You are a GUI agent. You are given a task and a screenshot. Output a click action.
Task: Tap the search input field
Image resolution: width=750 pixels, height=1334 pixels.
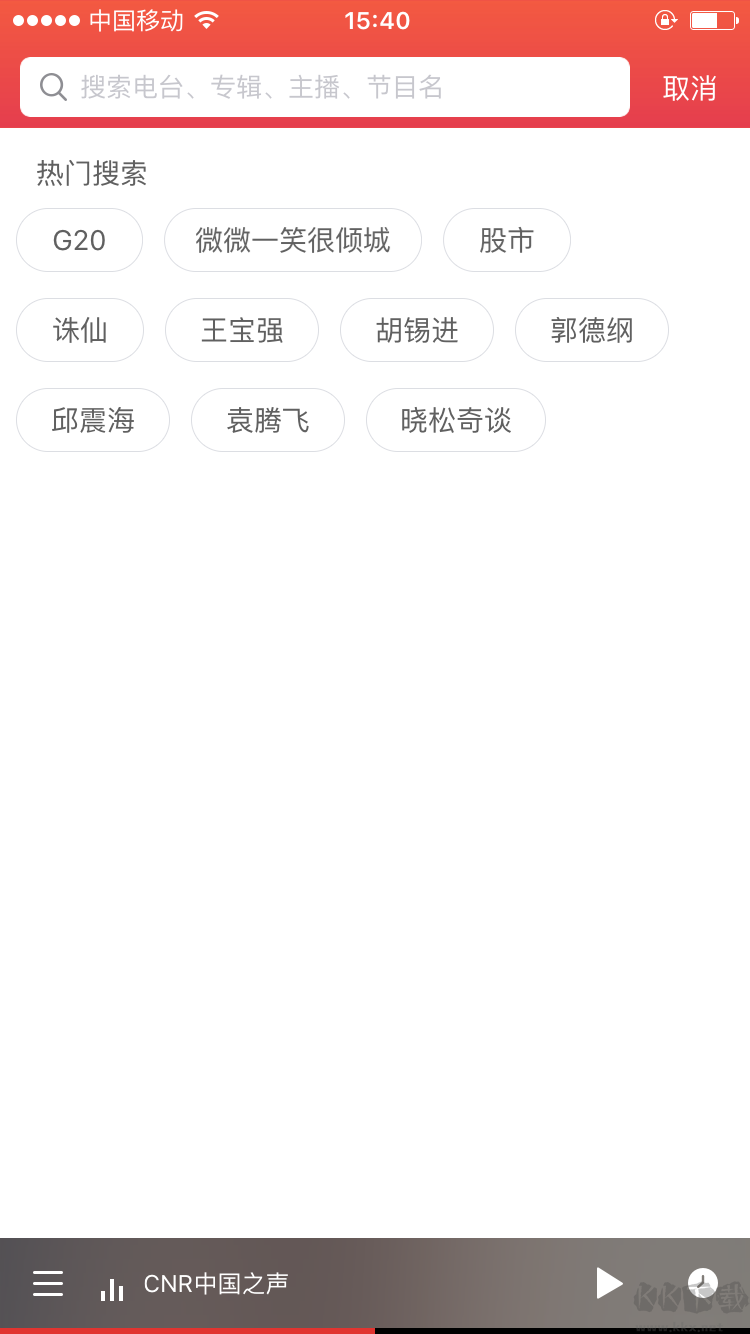click(x=320, y=87)
